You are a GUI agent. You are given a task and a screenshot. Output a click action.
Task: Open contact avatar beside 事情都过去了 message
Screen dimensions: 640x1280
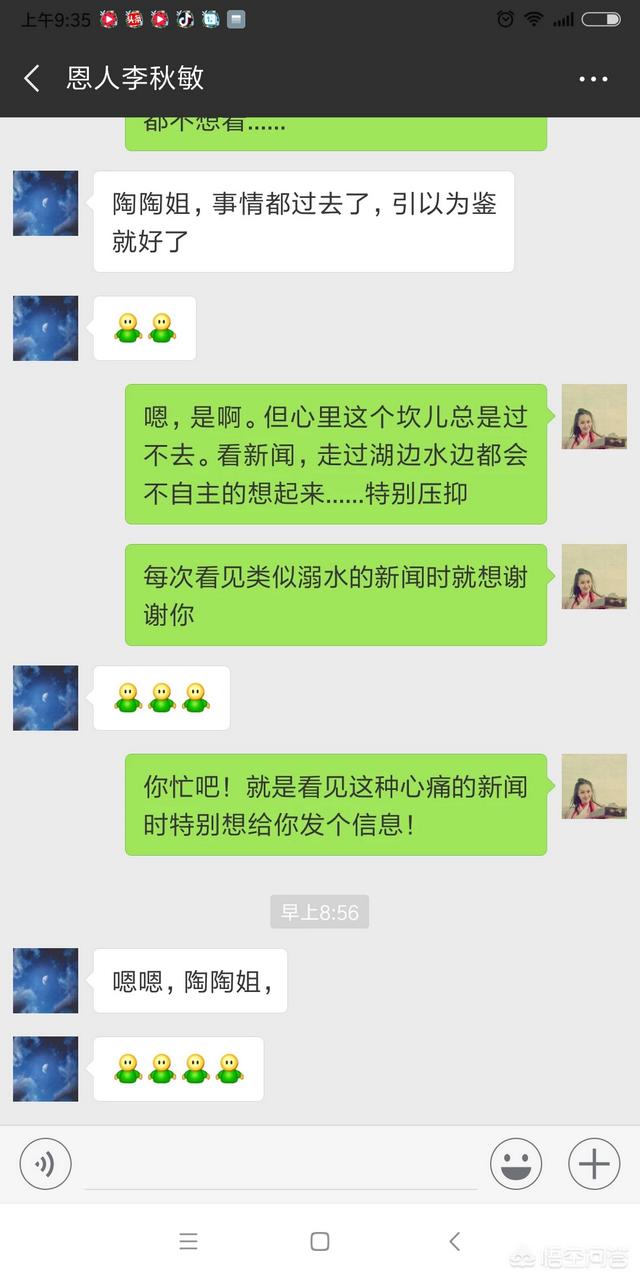45,203
